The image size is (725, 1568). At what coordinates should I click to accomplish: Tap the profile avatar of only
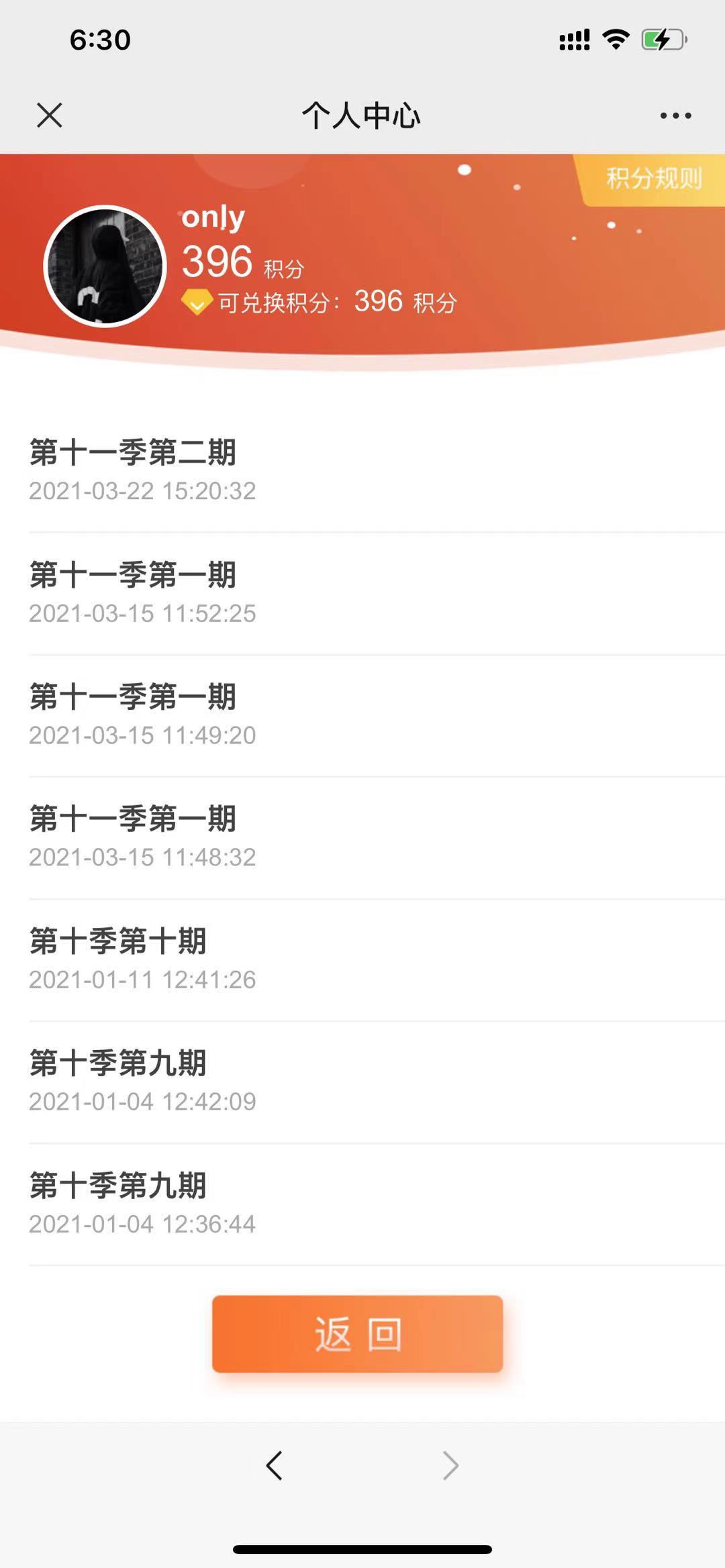[x=105, y=266]
